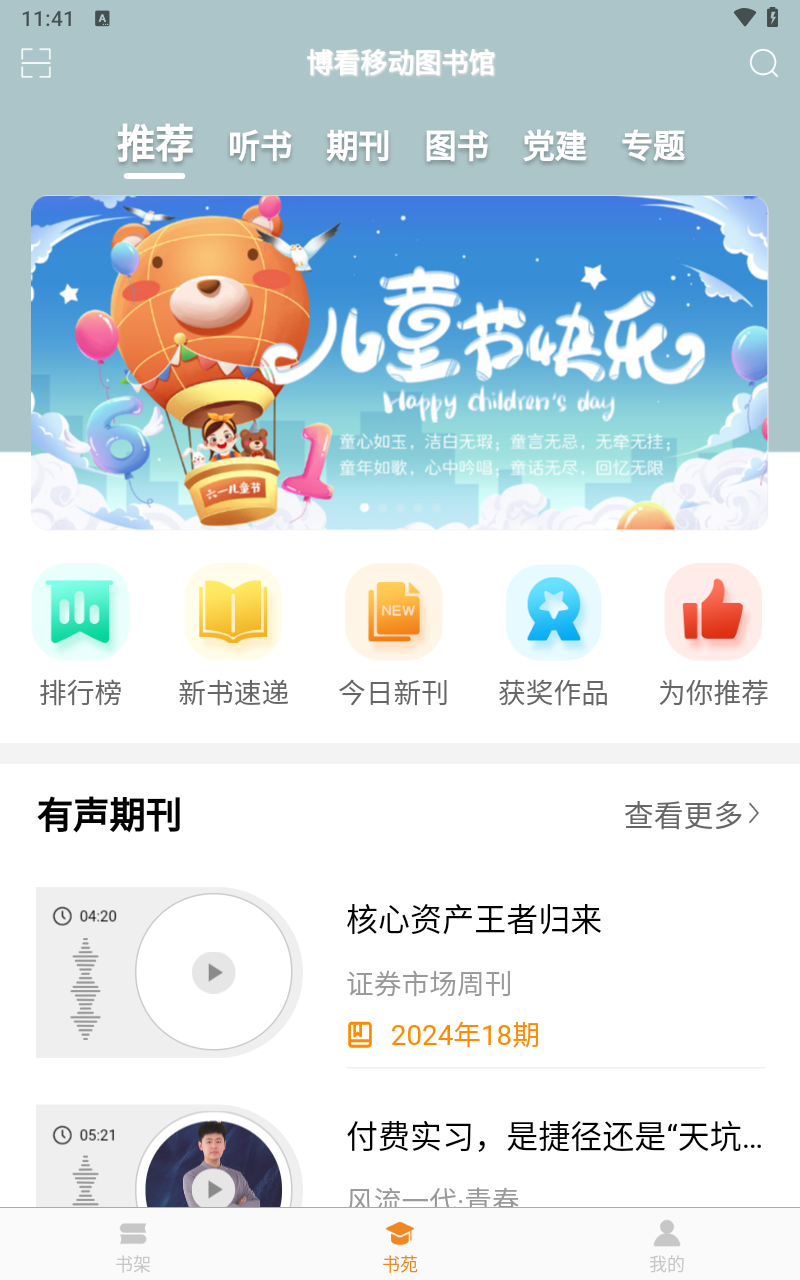Image resolution: width=800 pixels, height=1280 pixels.
Task: Open the 付费实习 article row
Action: click(x=555, y=1137)
